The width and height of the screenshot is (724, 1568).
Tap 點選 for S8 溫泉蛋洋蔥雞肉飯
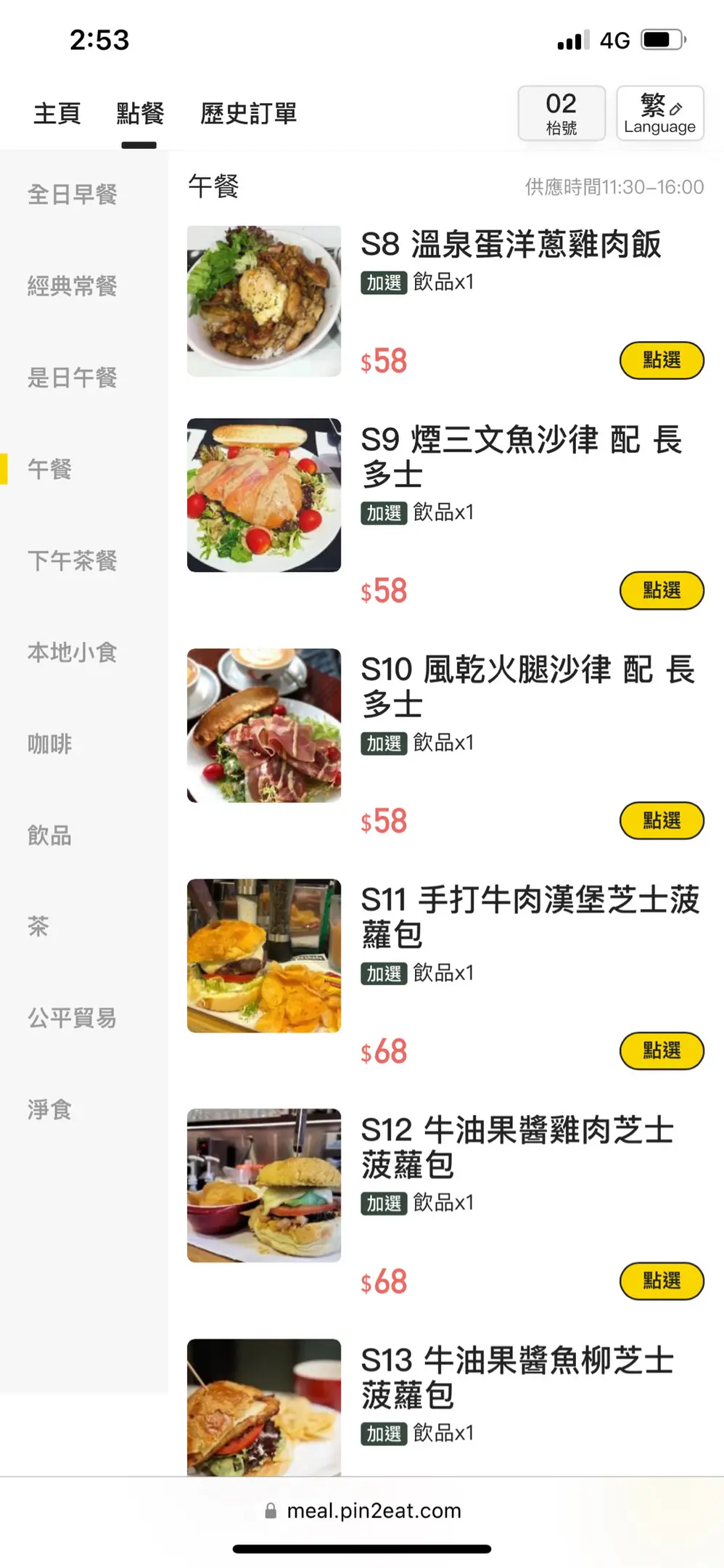pos(661,360)
